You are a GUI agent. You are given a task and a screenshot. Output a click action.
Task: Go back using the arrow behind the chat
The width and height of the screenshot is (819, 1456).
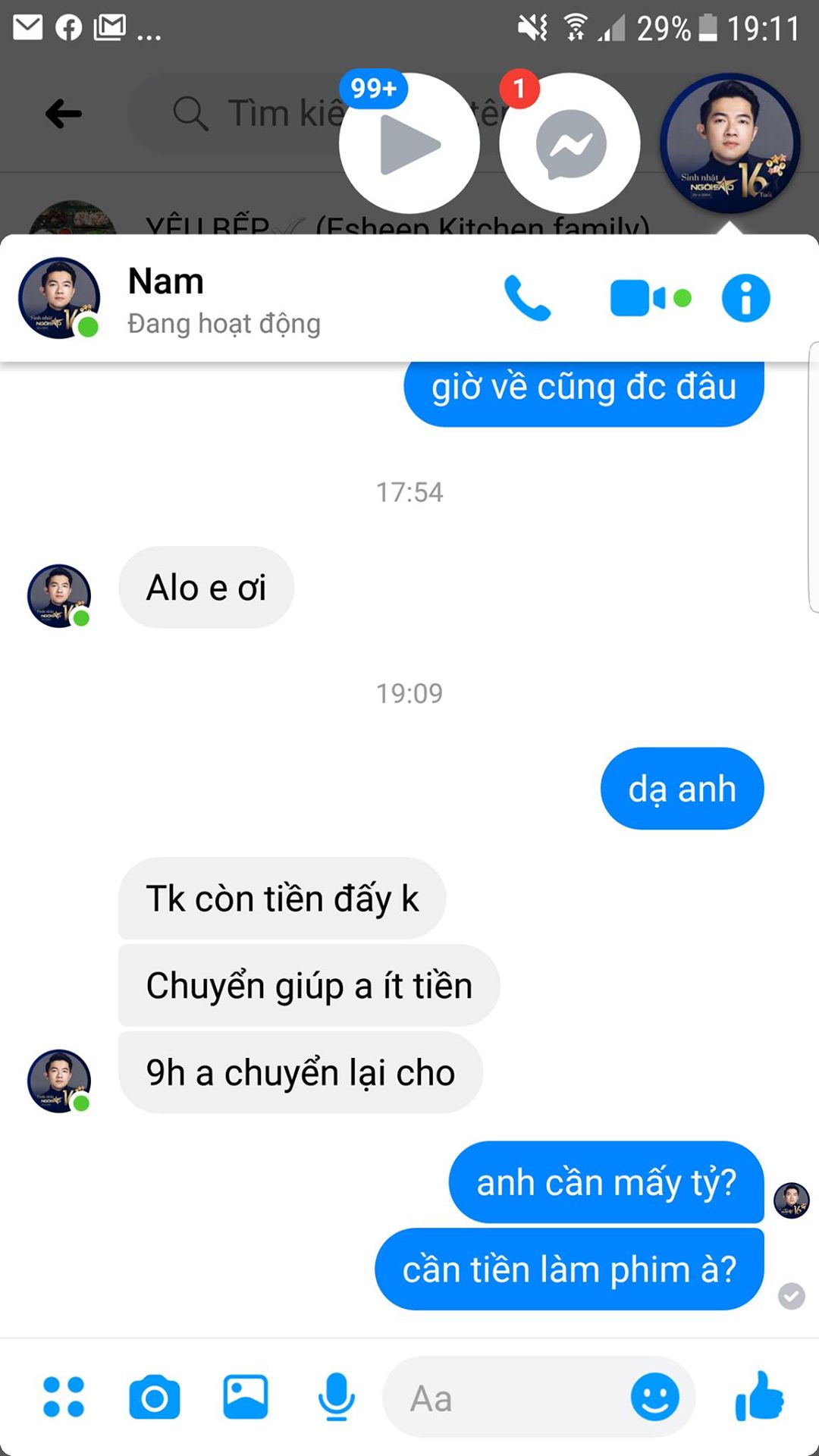(64, 114)
